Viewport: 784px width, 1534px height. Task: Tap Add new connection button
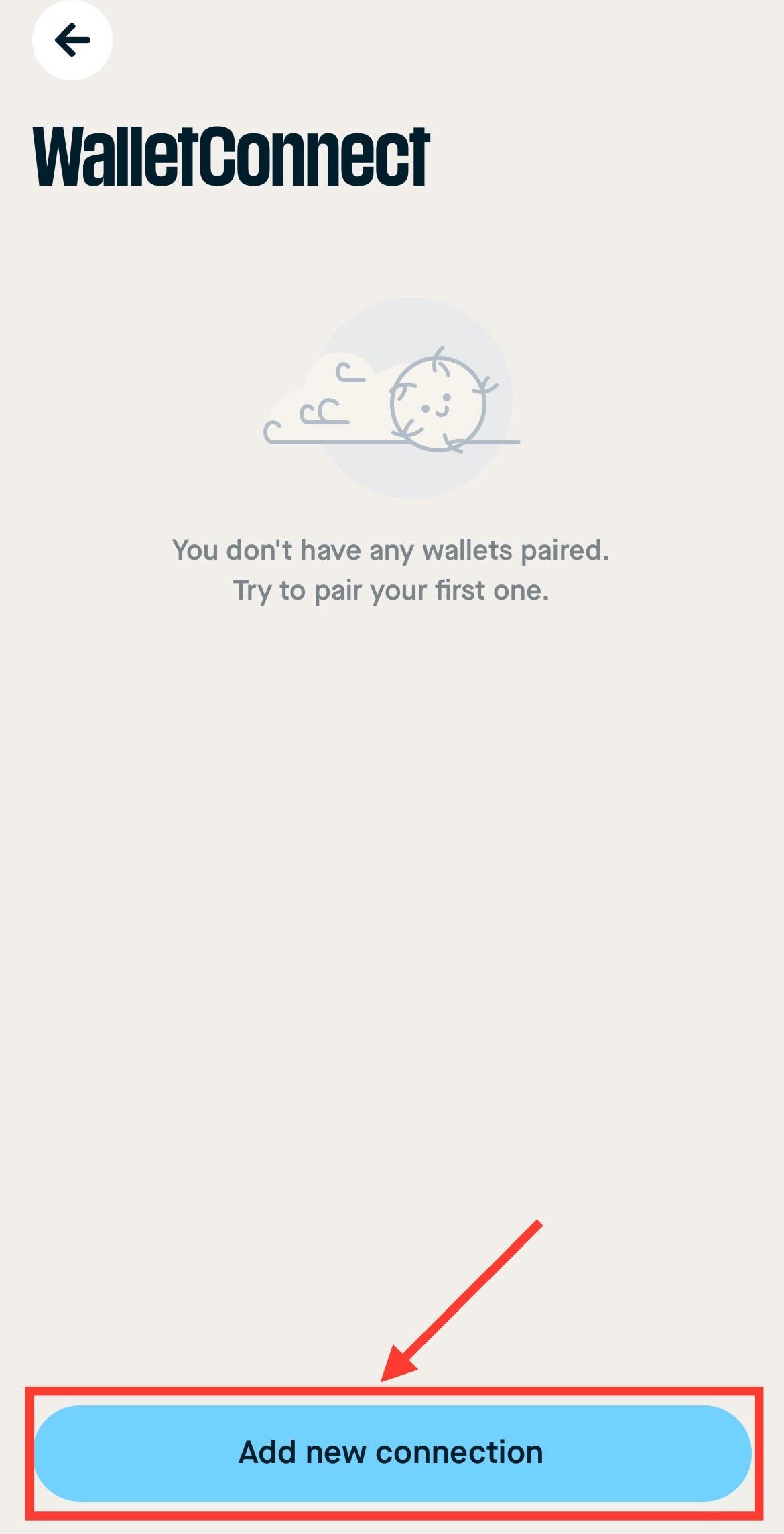pyautogui.click(x=392, y=1453)
